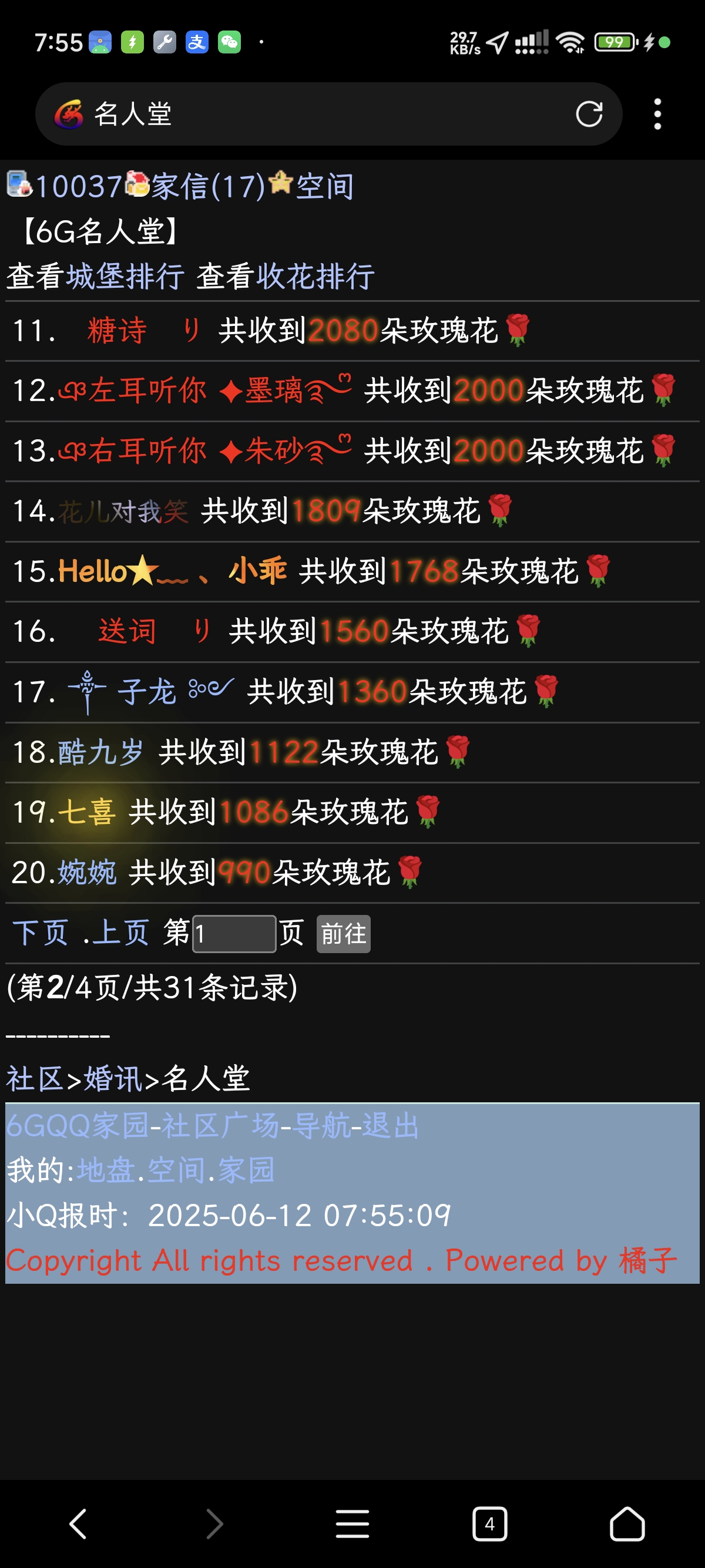The width and height of the screenshot is (705, 1568).
Task: Open the 城堡排行 ranking link
Action: [125, 276]
